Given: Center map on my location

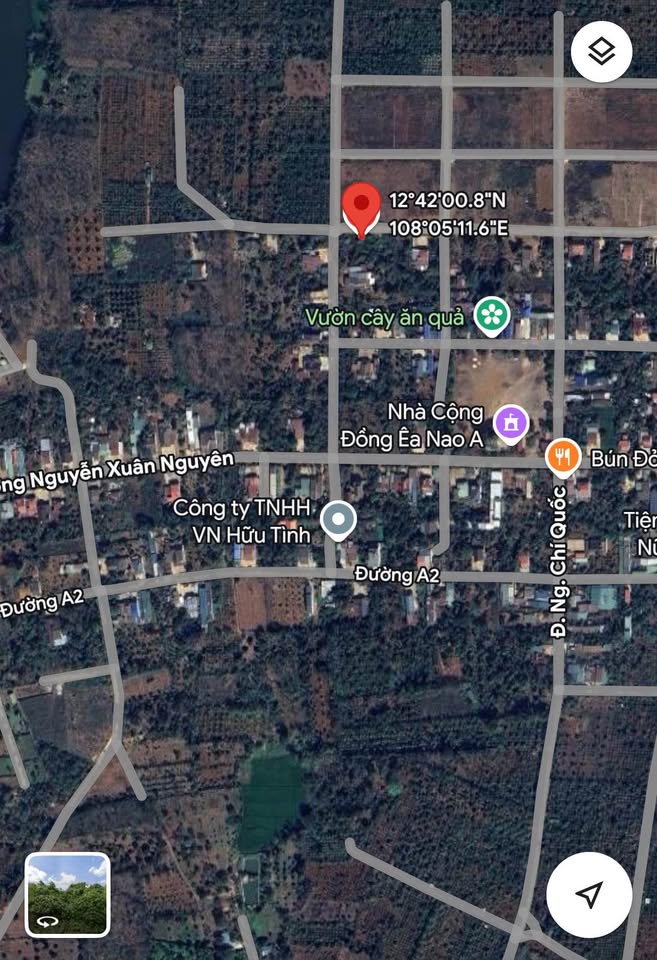Looking at the screenshot, I should [589, 894].
